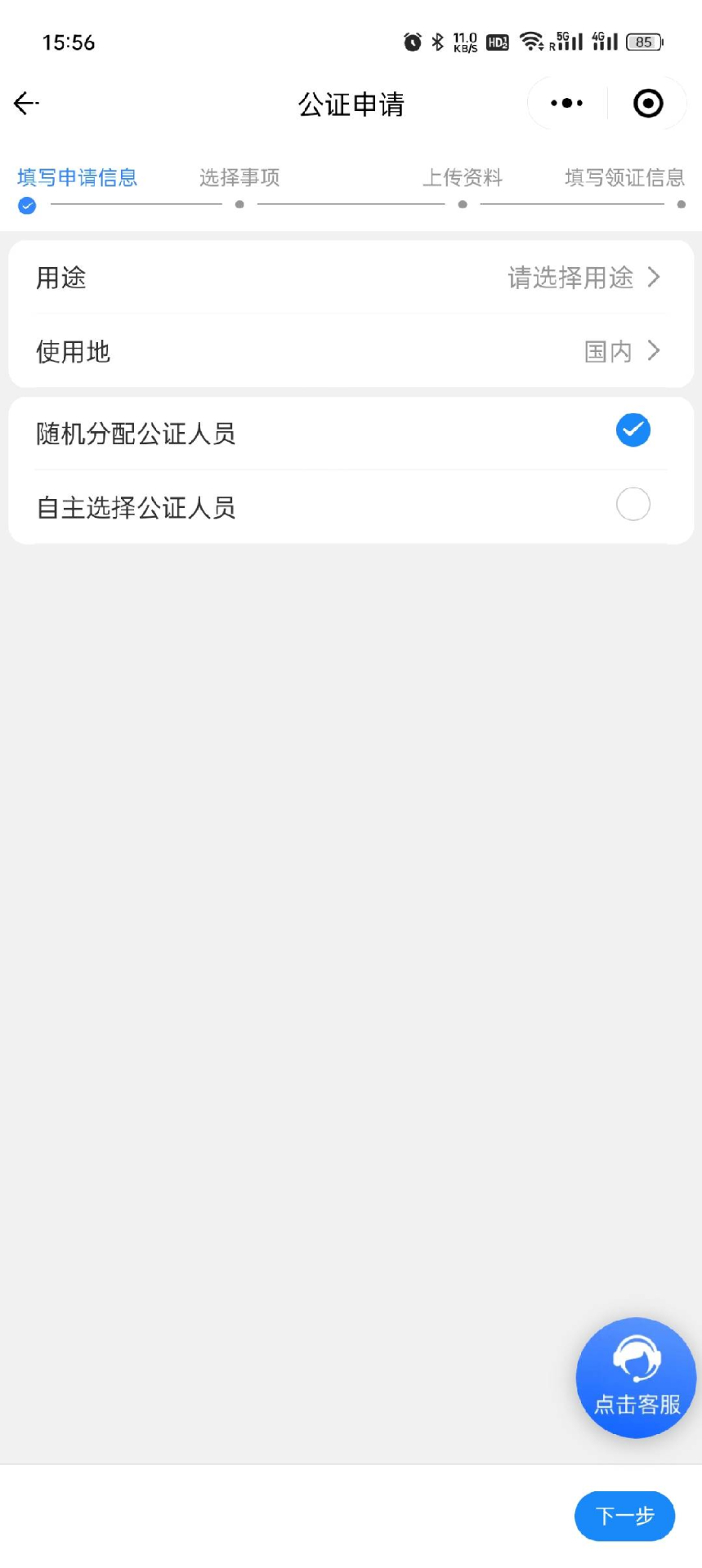Expand the 使用地 chooser chevron

pyautogui.click(x=653, y=351)
